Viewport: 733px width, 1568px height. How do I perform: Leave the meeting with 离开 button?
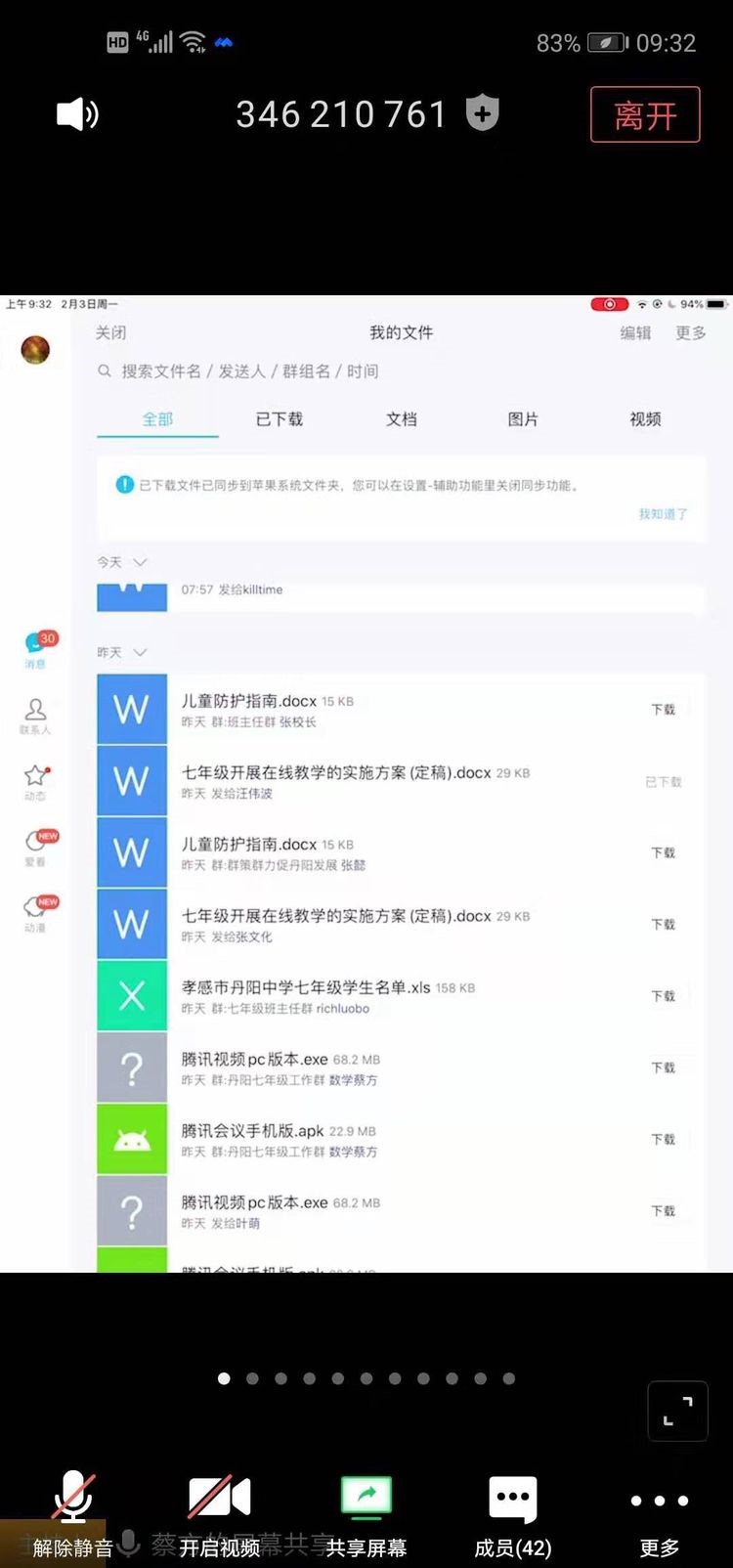pos(645,115)
